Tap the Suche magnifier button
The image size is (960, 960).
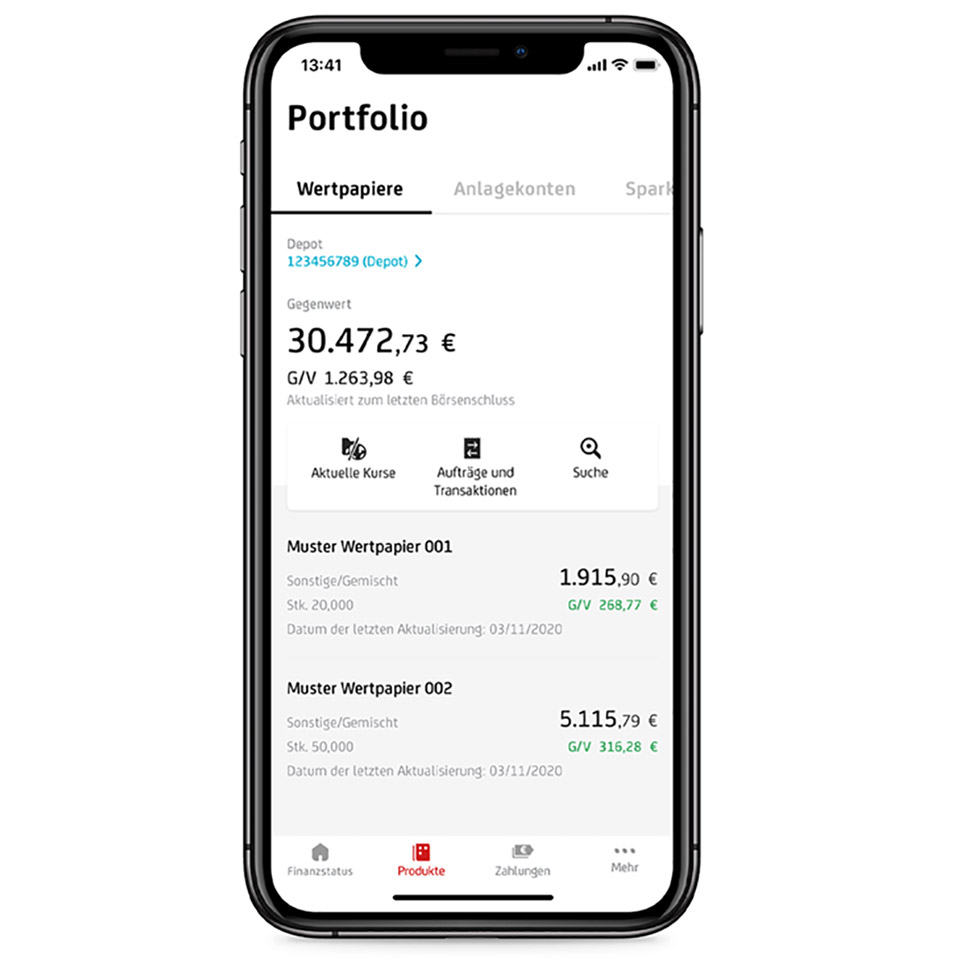590,460
